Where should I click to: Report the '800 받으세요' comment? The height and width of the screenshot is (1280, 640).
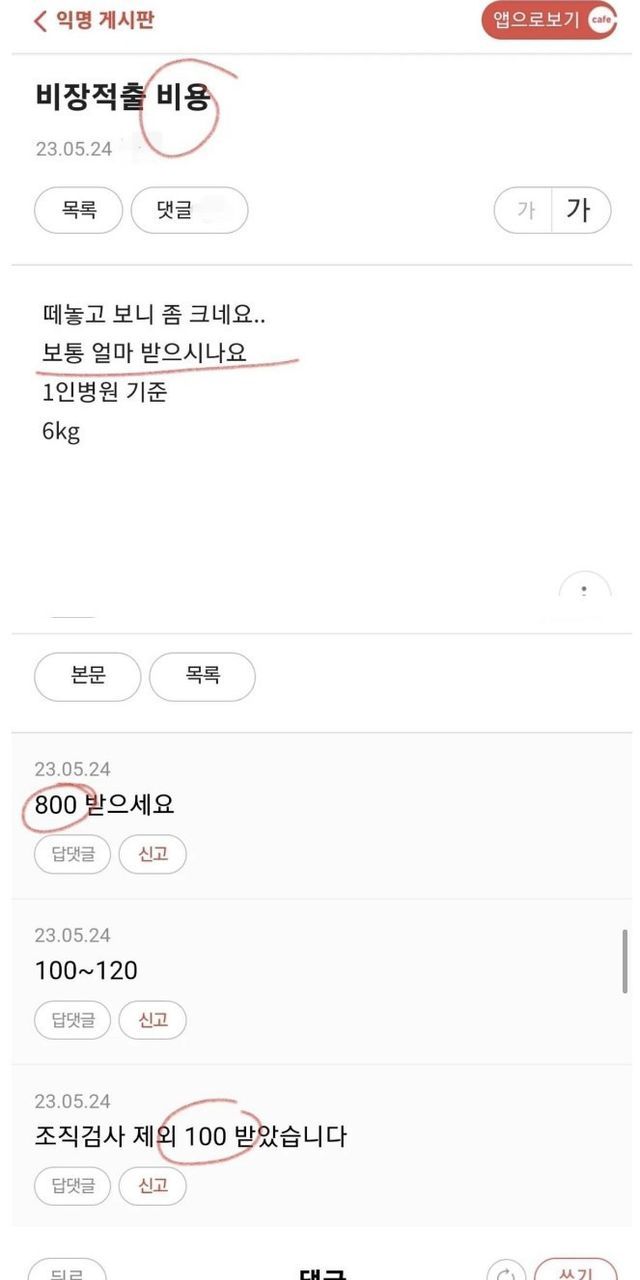click(x=152, y=855)
